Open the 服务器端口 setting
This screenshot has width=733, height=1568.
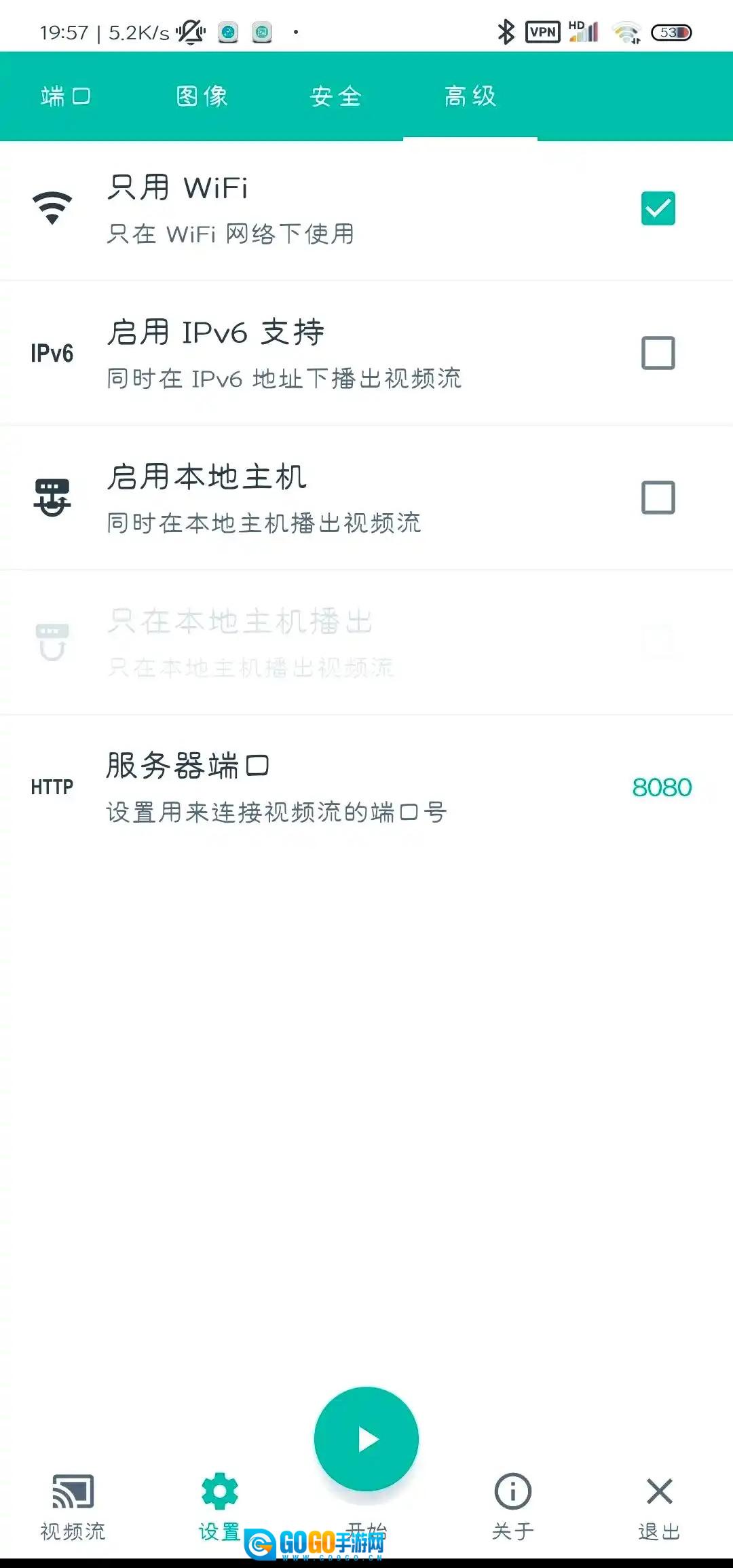coord(366,787)
